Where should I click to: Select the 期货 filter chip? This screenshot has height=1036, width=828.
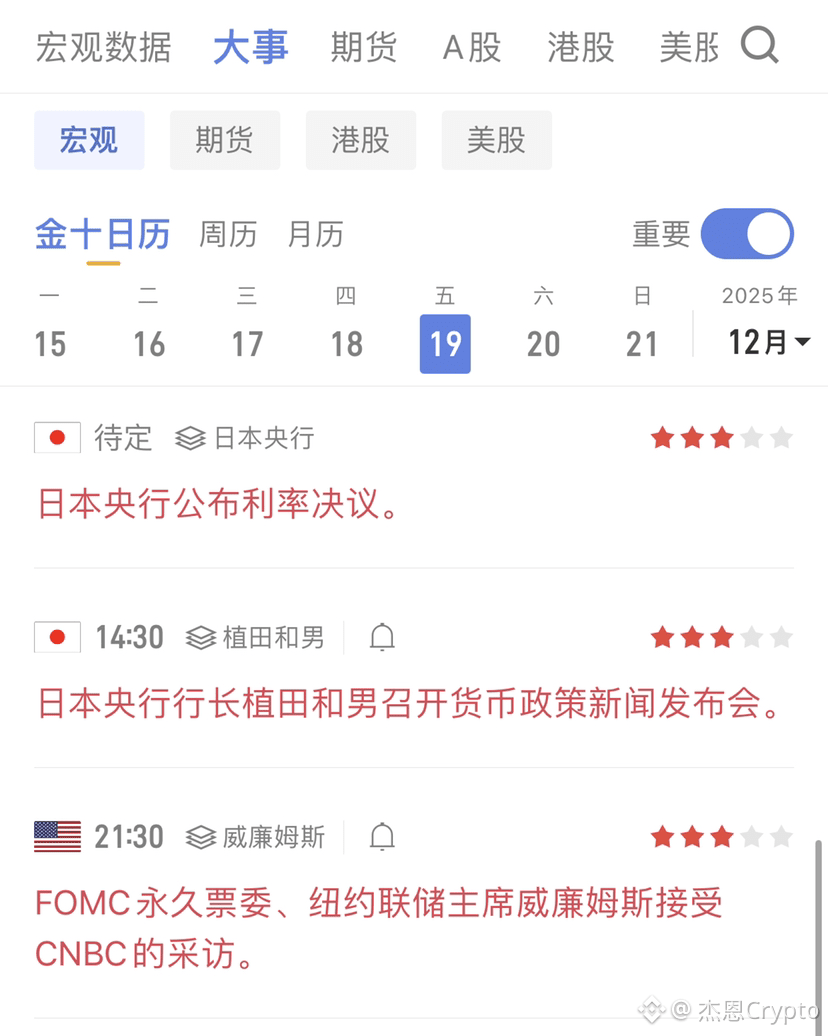click(x=225, y=140)
